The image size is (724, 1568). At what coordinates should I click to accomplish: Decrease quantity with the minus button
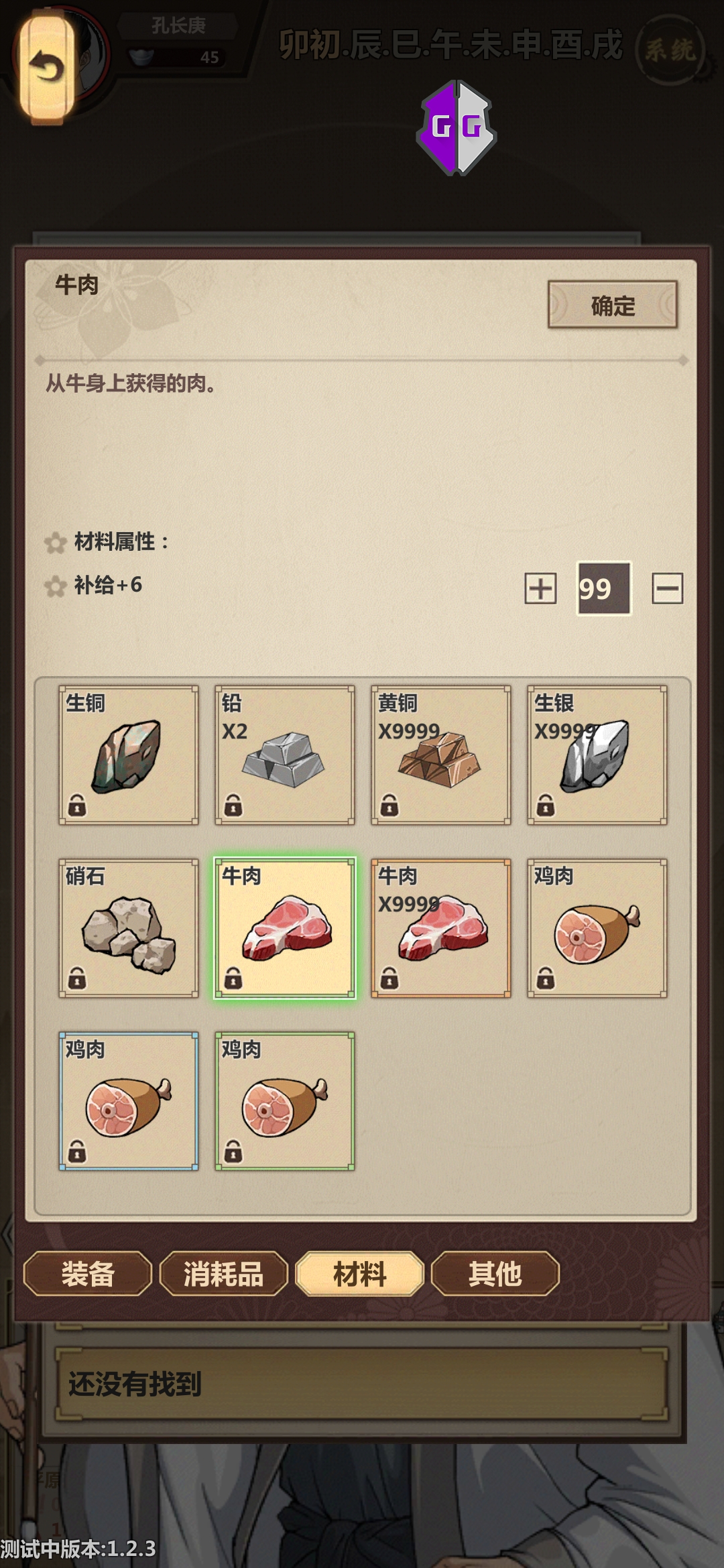667,588
